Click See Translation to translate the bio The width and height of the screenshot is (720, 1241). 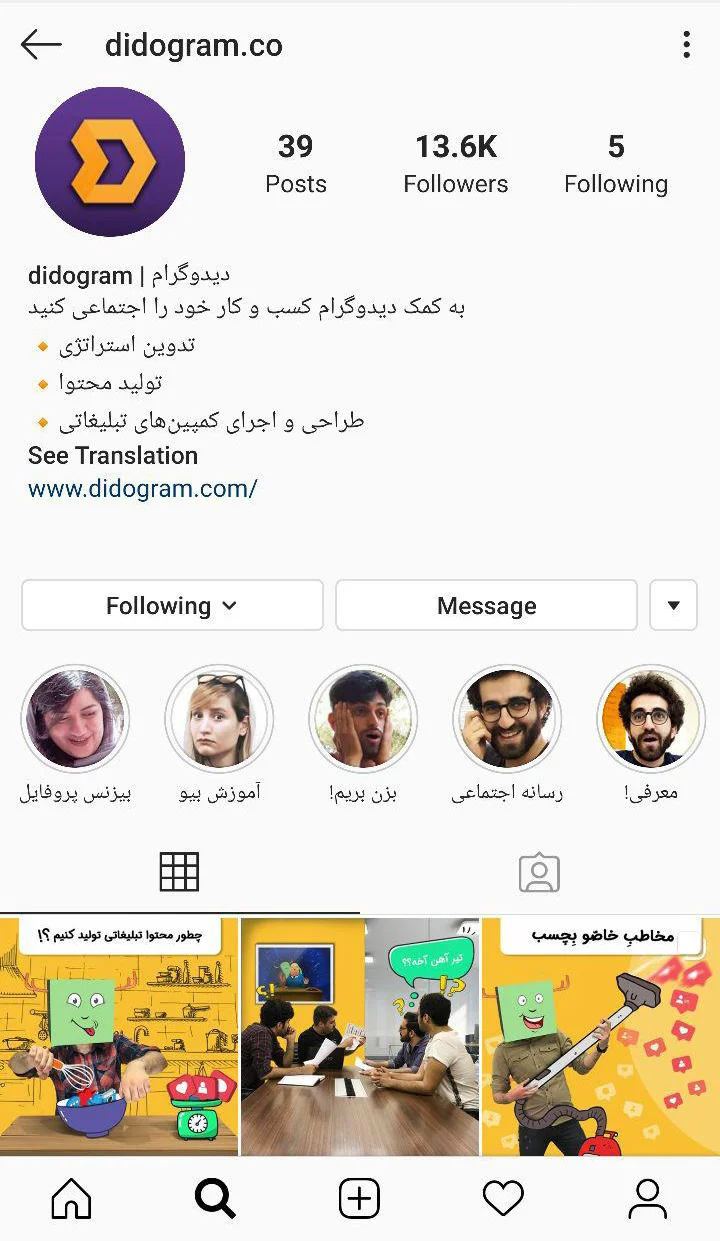click(112, 456)
